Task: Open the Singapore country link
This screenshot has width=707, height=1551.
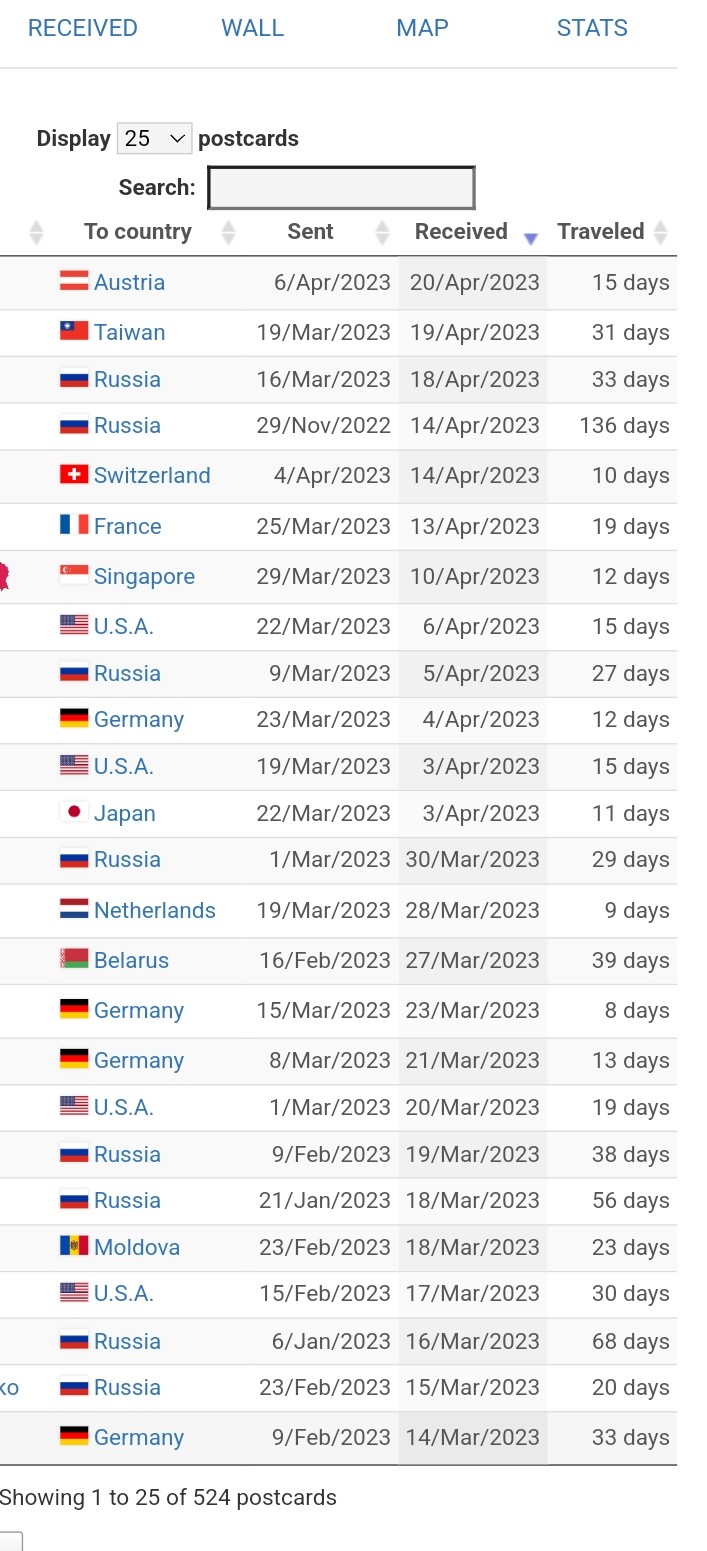Action: tap(144, 576)
